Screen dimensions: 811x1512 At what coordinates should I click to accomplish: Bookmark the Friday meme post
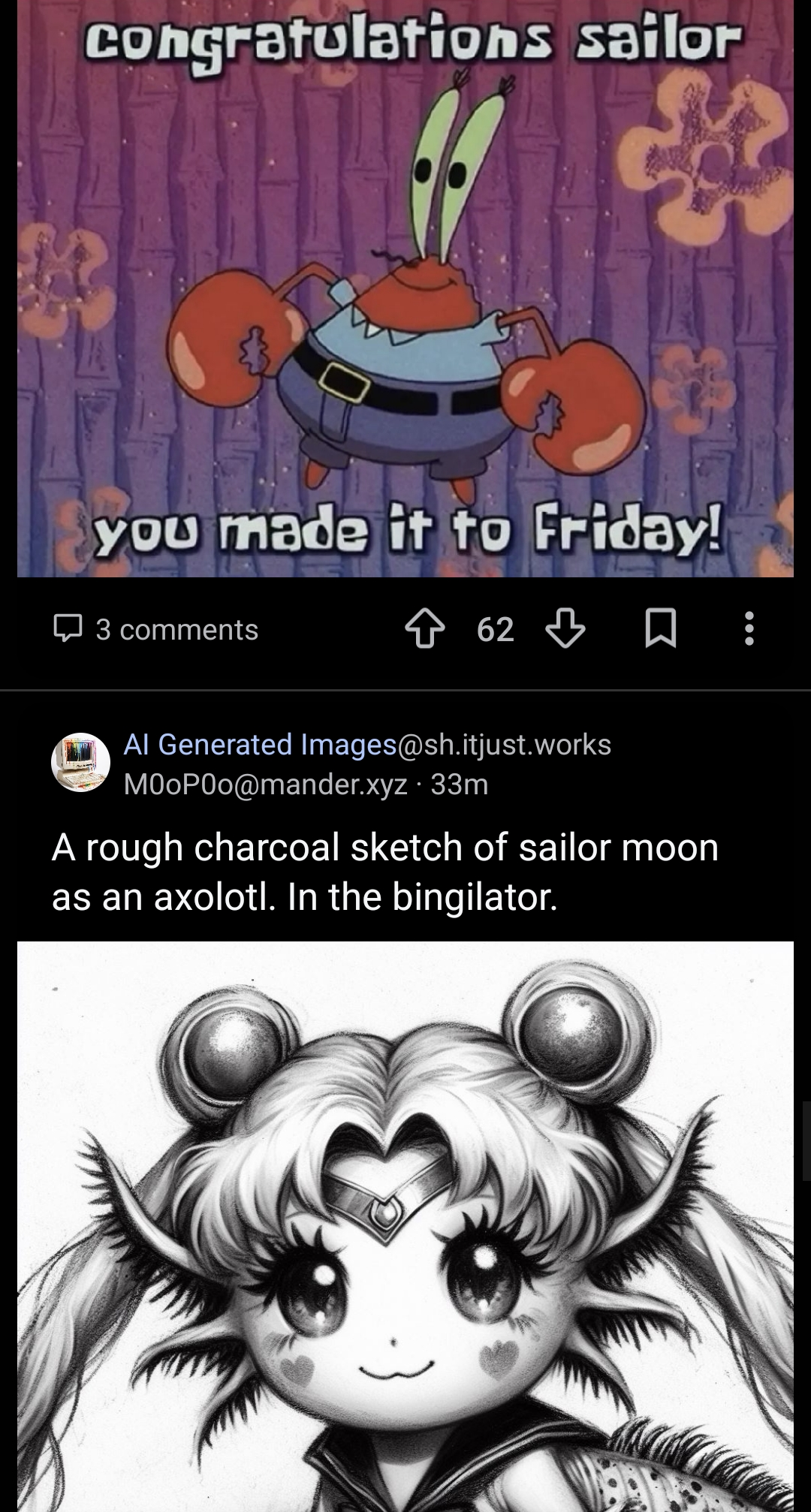tap(661, 629)
